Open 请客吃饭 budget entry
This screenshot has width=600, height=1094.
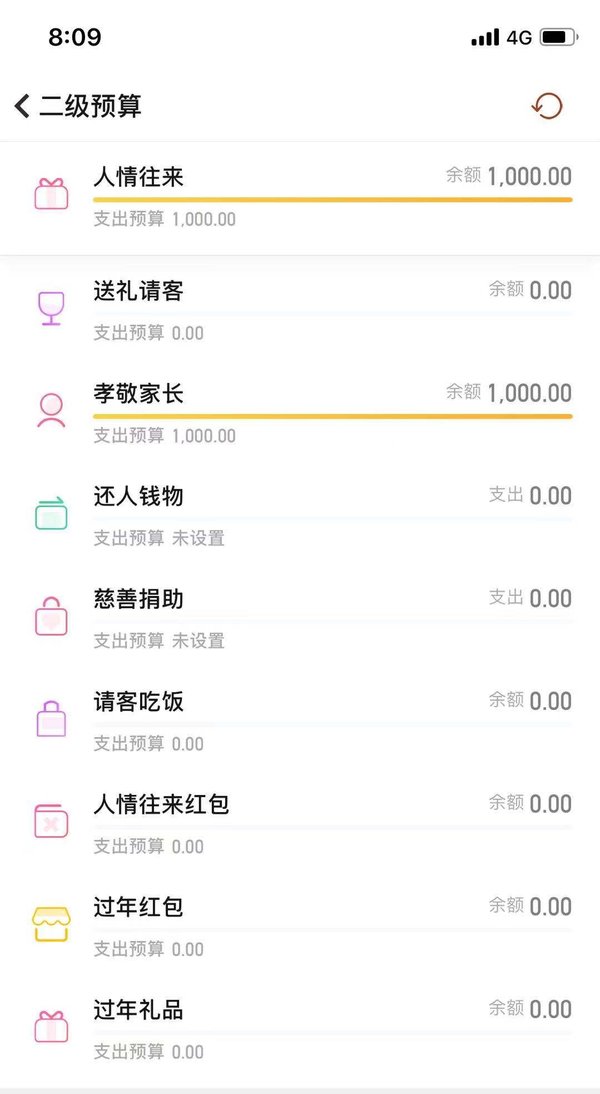(300, 720)
